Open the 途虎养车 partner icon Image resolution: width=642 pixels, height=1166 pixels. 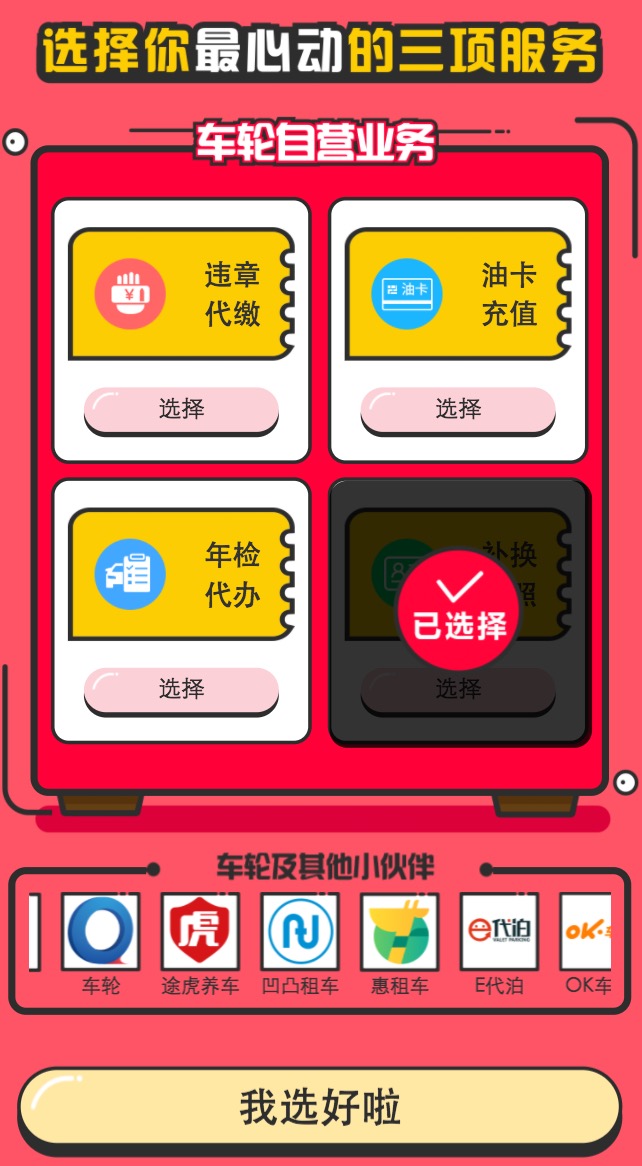coord(200,932)
